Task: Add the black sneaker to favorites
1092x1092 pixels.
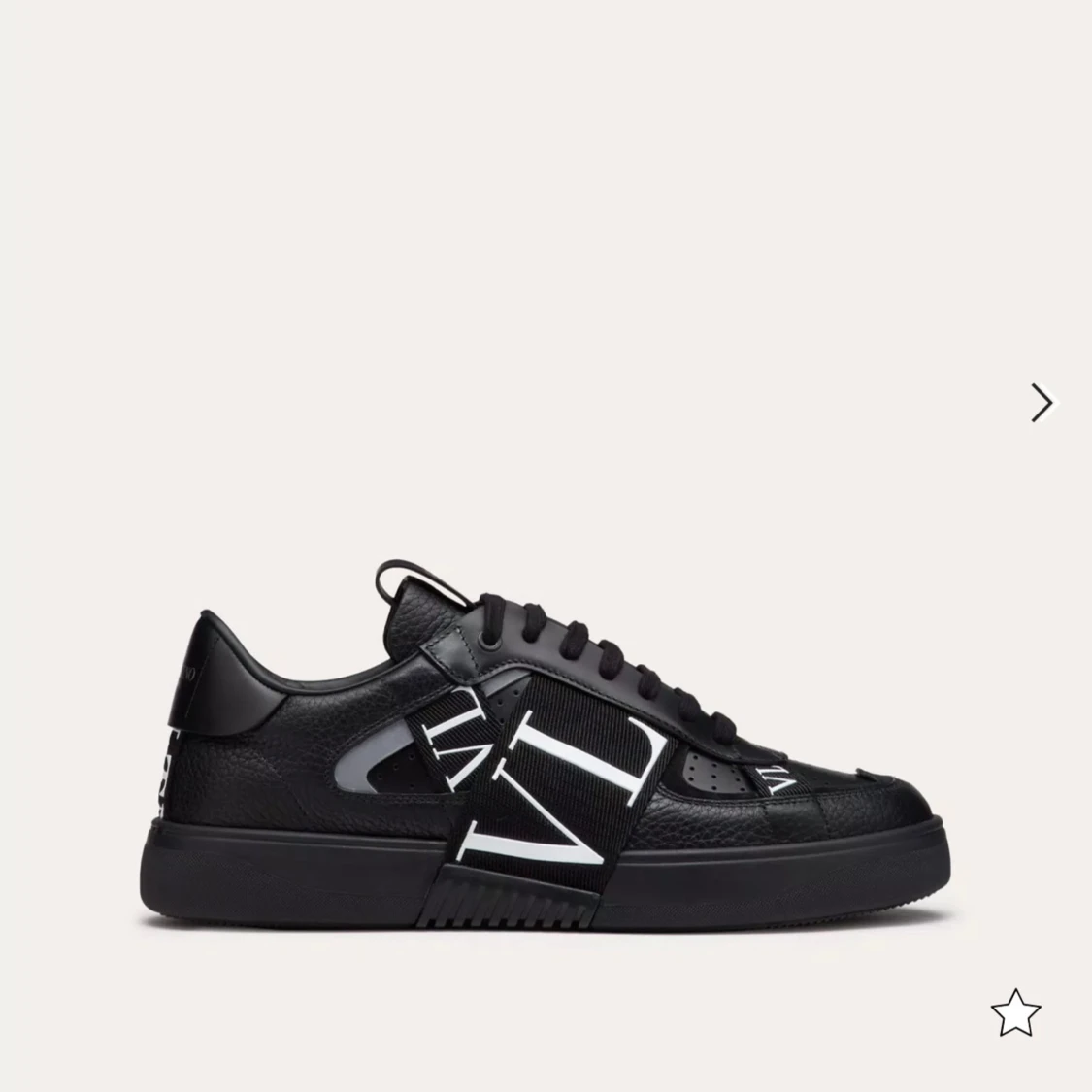Action: 1015,1013
